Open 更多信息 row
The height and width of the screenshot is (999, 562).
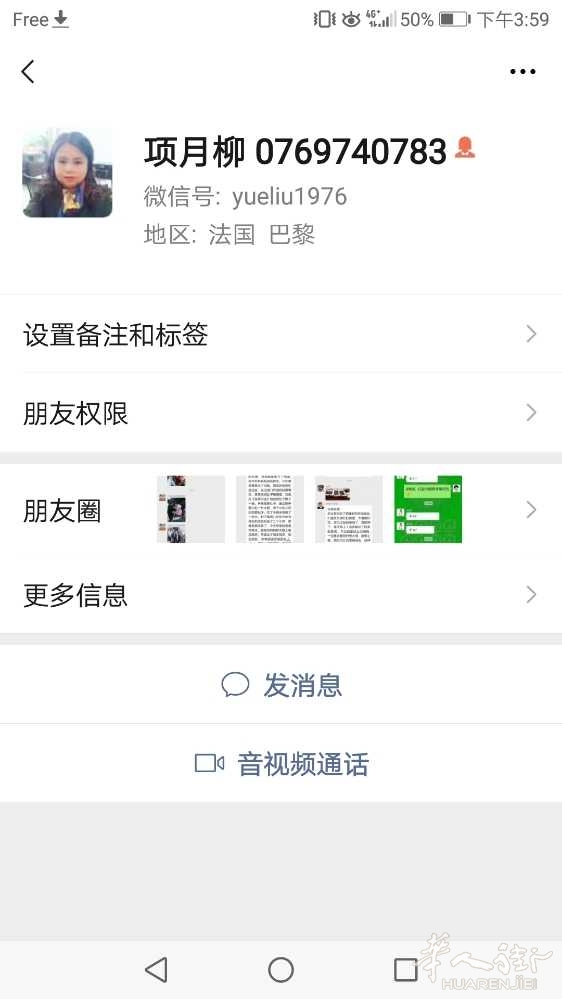point(281,594)
